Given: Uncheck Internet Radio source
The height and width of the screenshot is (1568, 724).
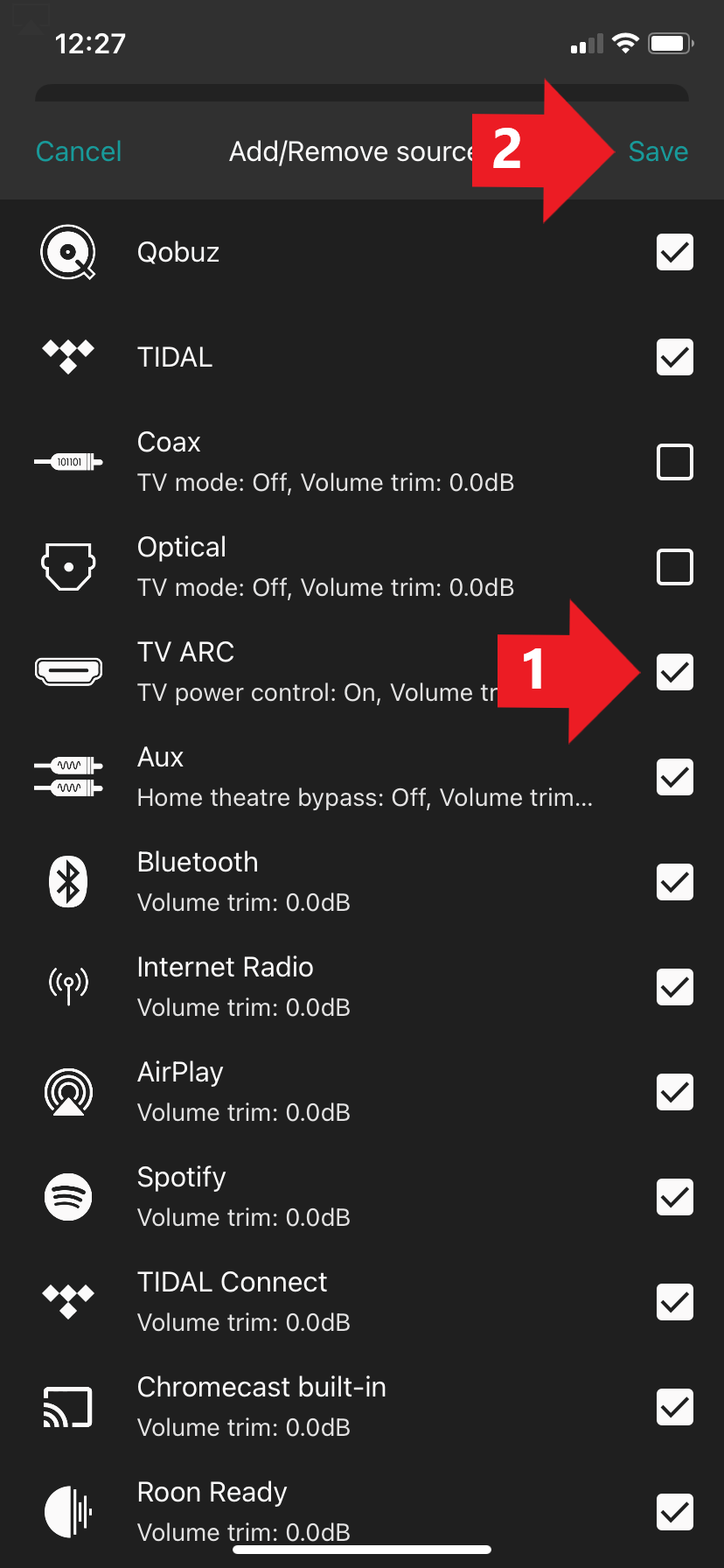Looking at the screenshot, I should (674, 987).
